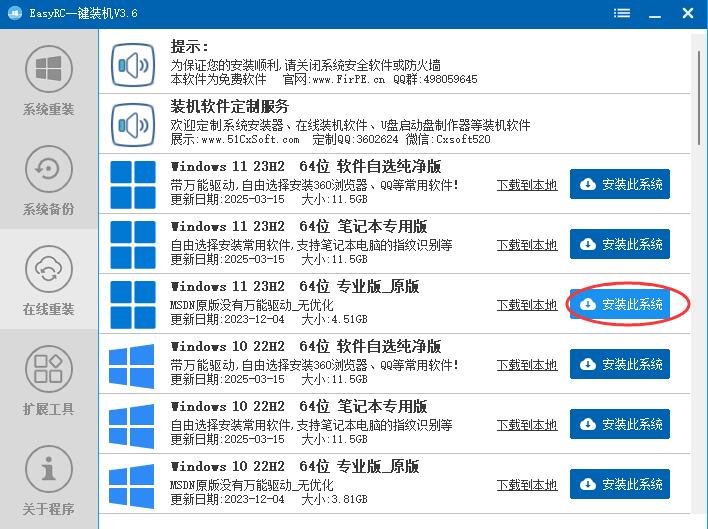
Task: Switch to 系统备份 tab
Action: pyautogui.click(x=48, y=182)
